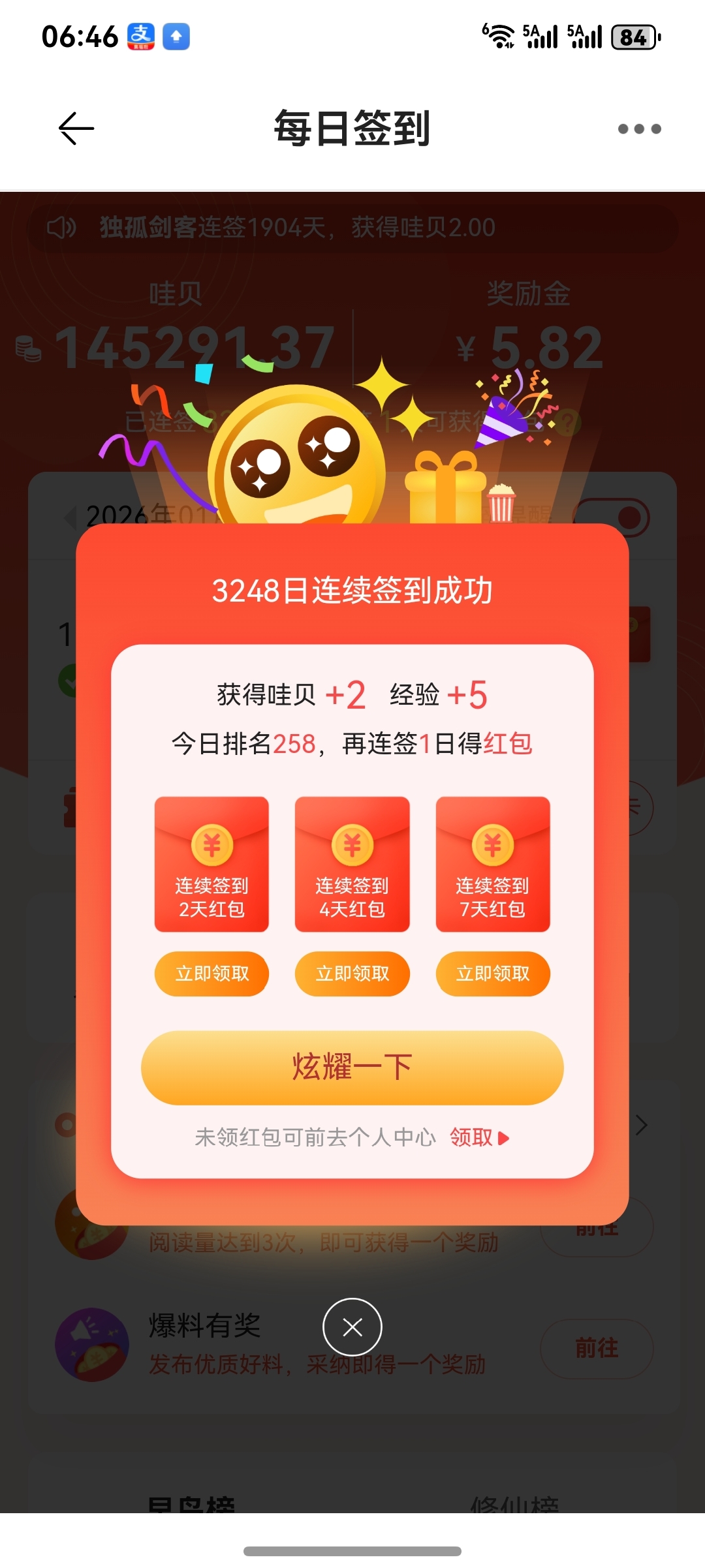This screenshot has height=1568, width=705.
Task: Tap the 炫耀一下 button
Action: coord(352,1068)
